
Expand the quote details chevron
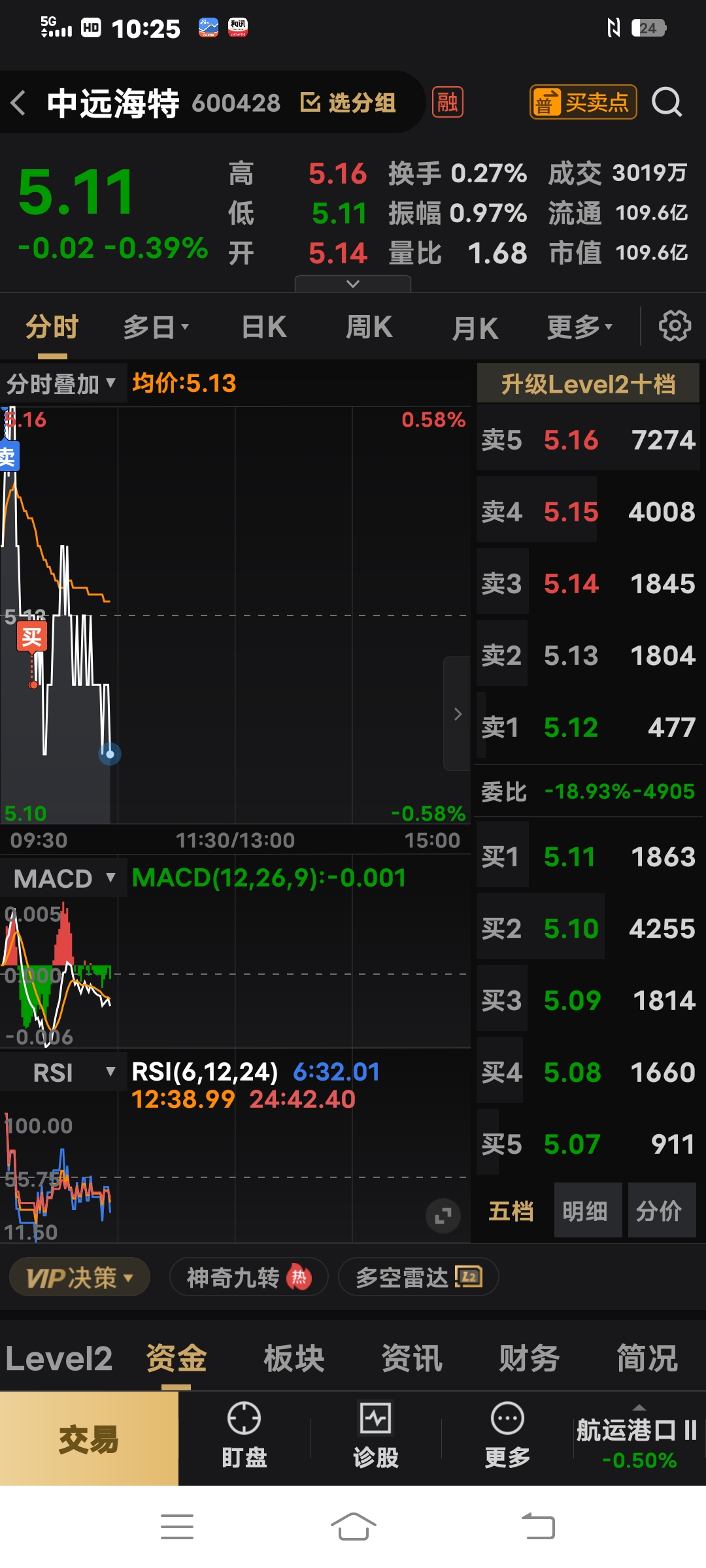point(353,284)
